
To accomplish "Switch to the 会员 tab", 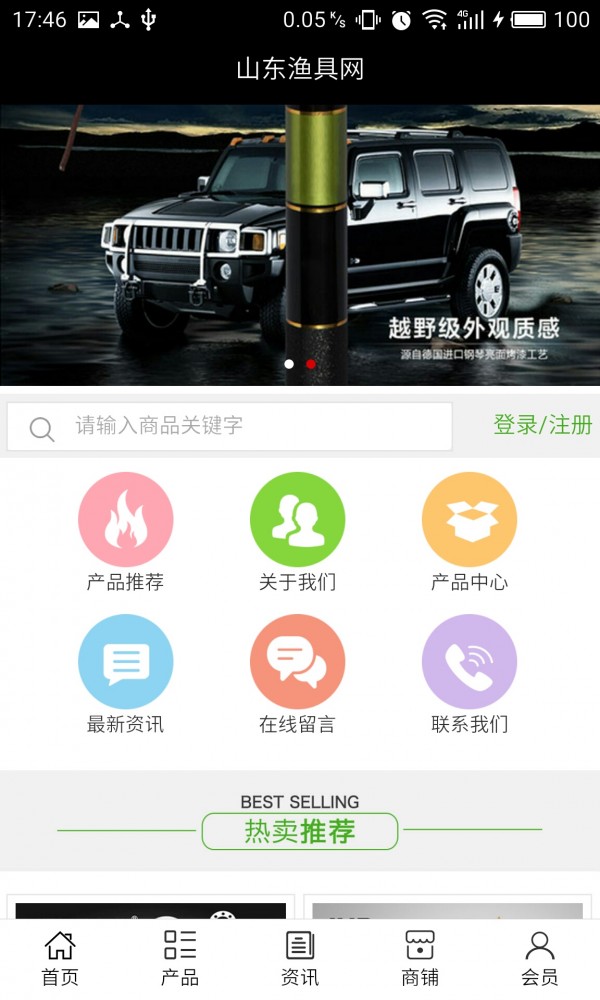I will click(x=540, y=957).
